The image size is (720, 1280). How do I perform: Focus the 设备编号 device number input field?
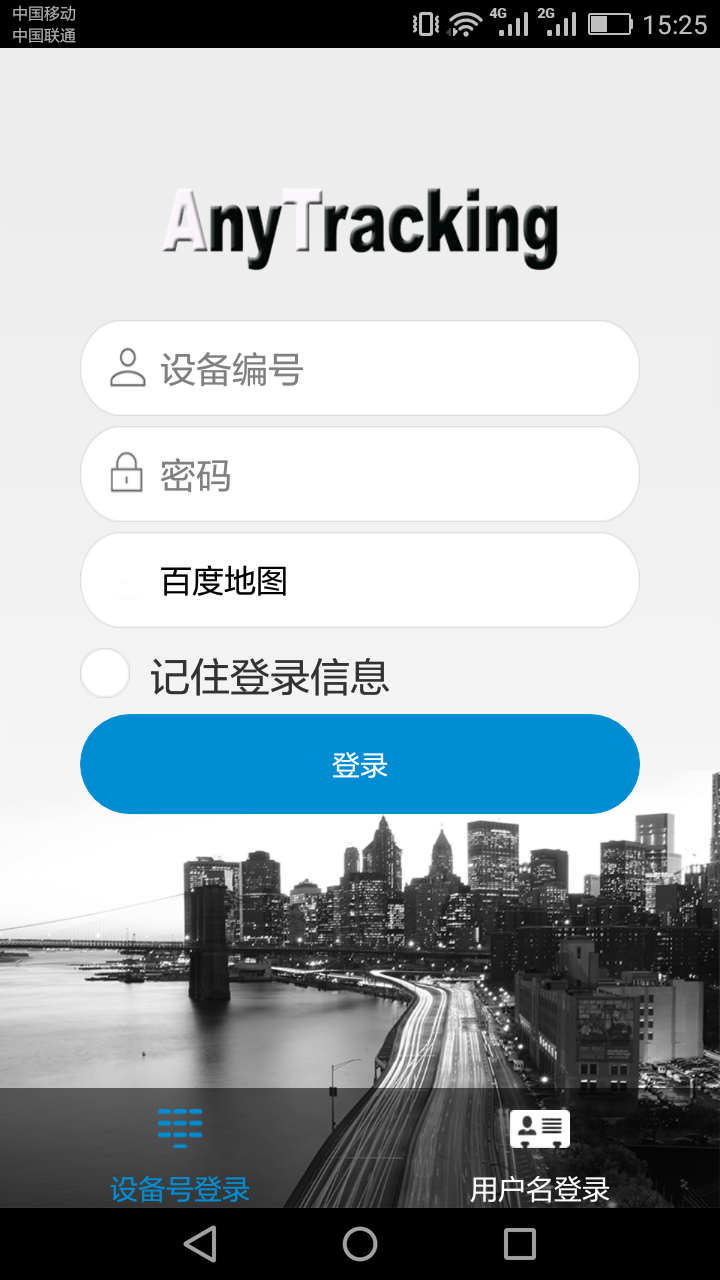tap(360, 367)
